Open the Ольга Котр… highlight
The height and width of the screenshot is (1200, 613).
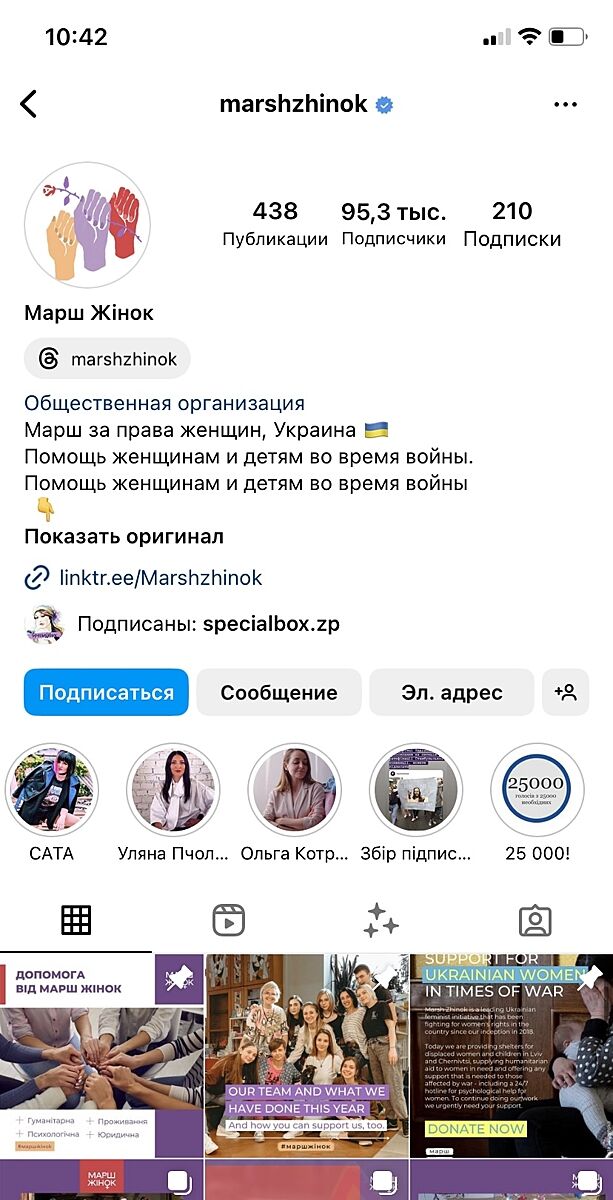(294, 790)
